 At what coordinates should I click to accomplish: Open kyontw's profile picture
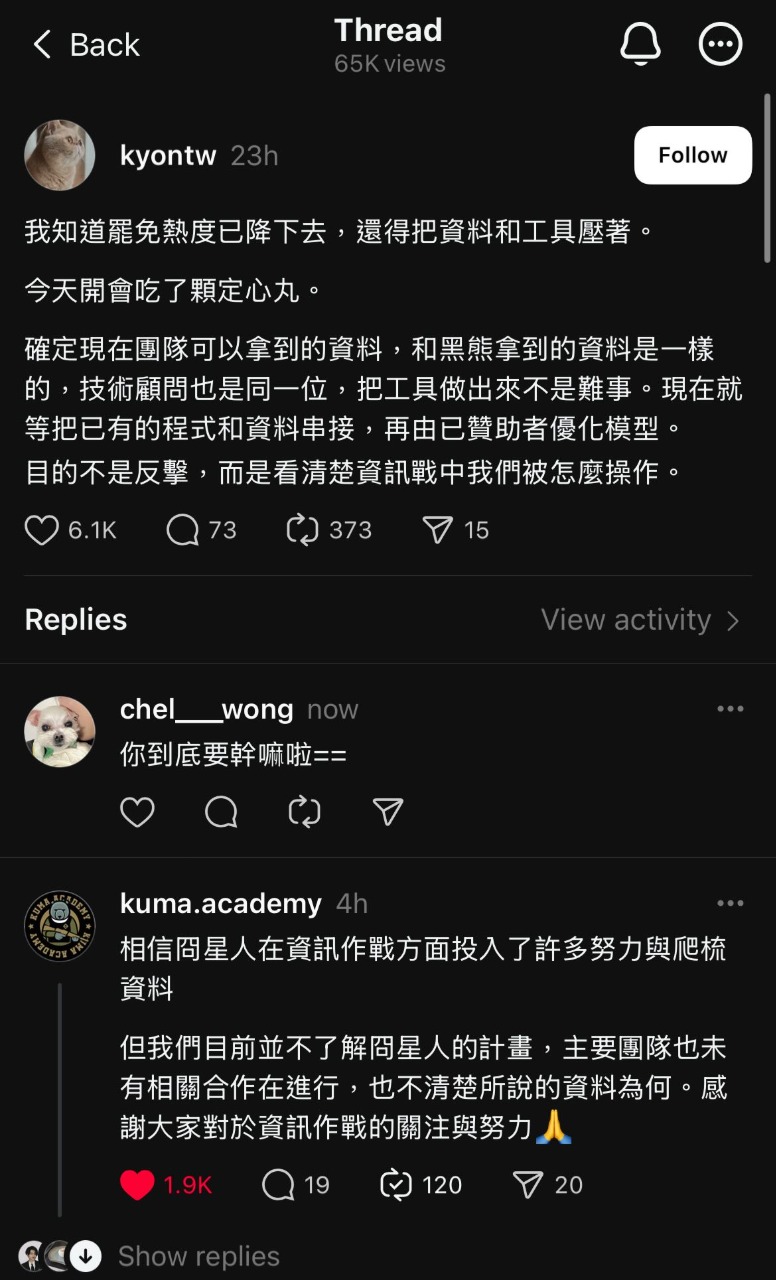point(60,155)
